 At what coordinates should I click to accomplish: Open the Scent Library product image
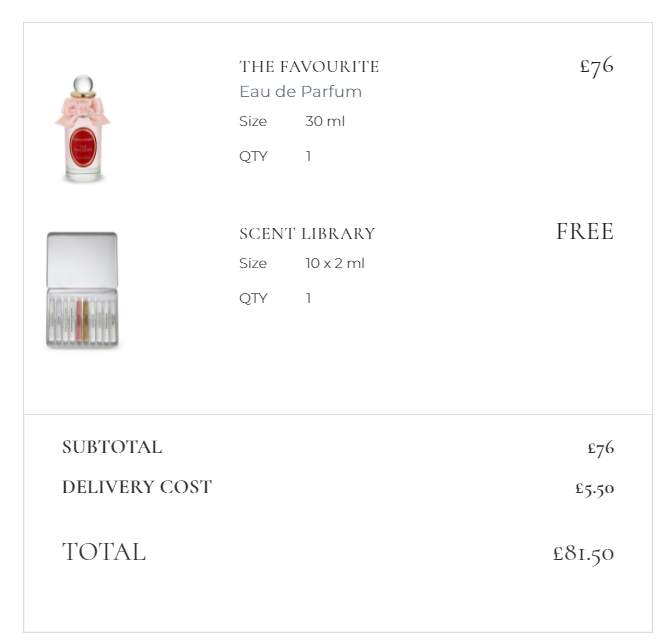click(x=82, y=290)
